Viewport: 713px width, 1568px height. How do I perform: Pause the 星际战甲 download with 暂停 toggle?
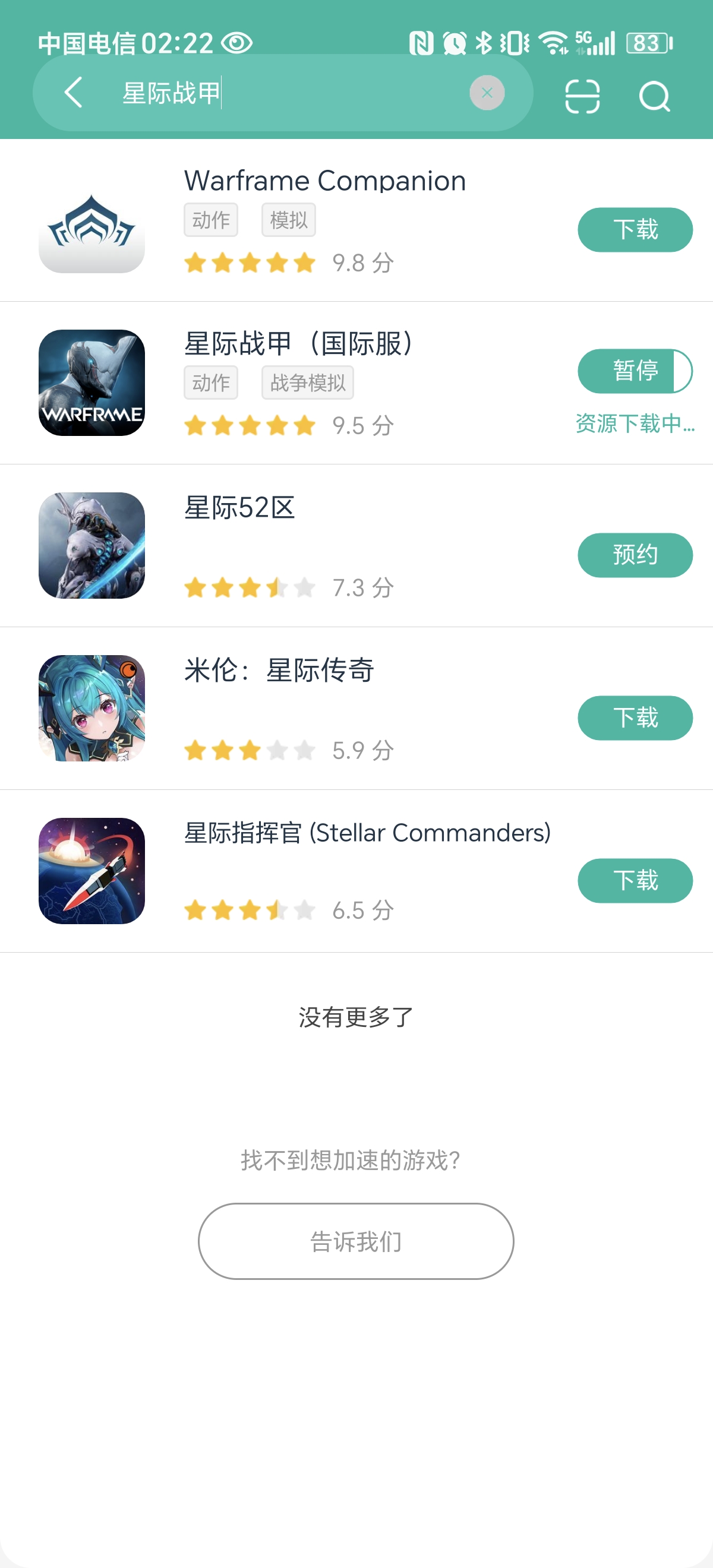coord(635,369)
